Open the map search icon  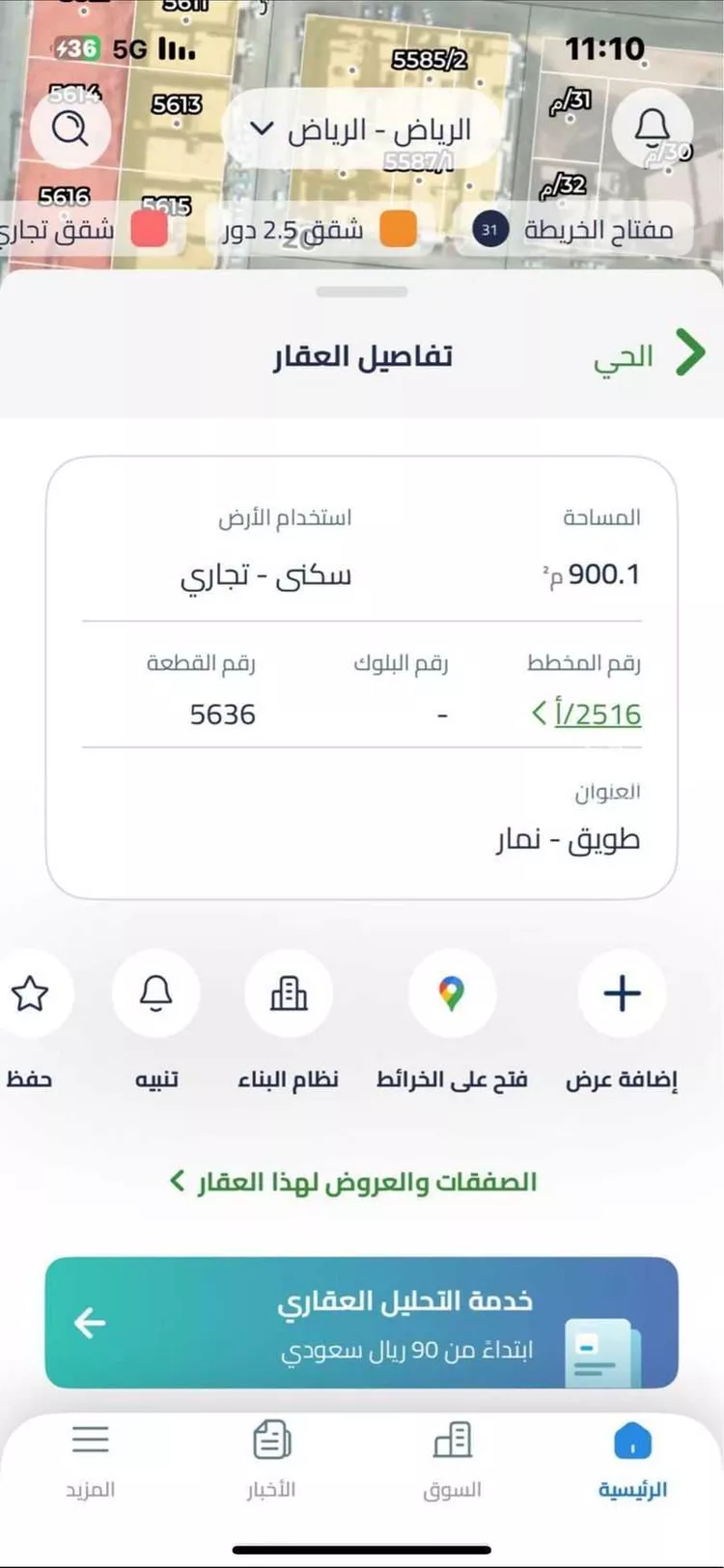[70, 128]
